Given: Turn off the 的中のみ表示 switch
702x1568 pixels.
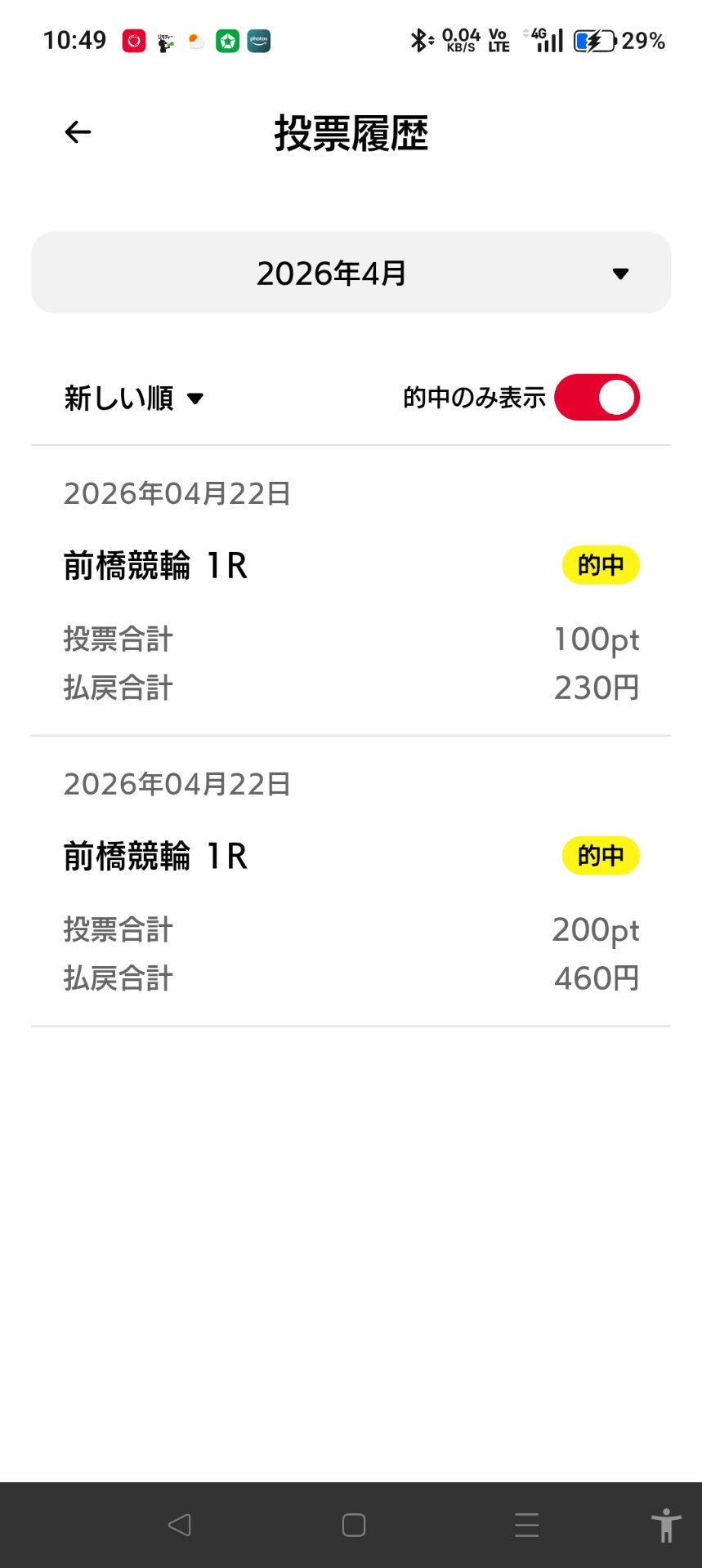Looking at the screenshot, I should (597, 398).
